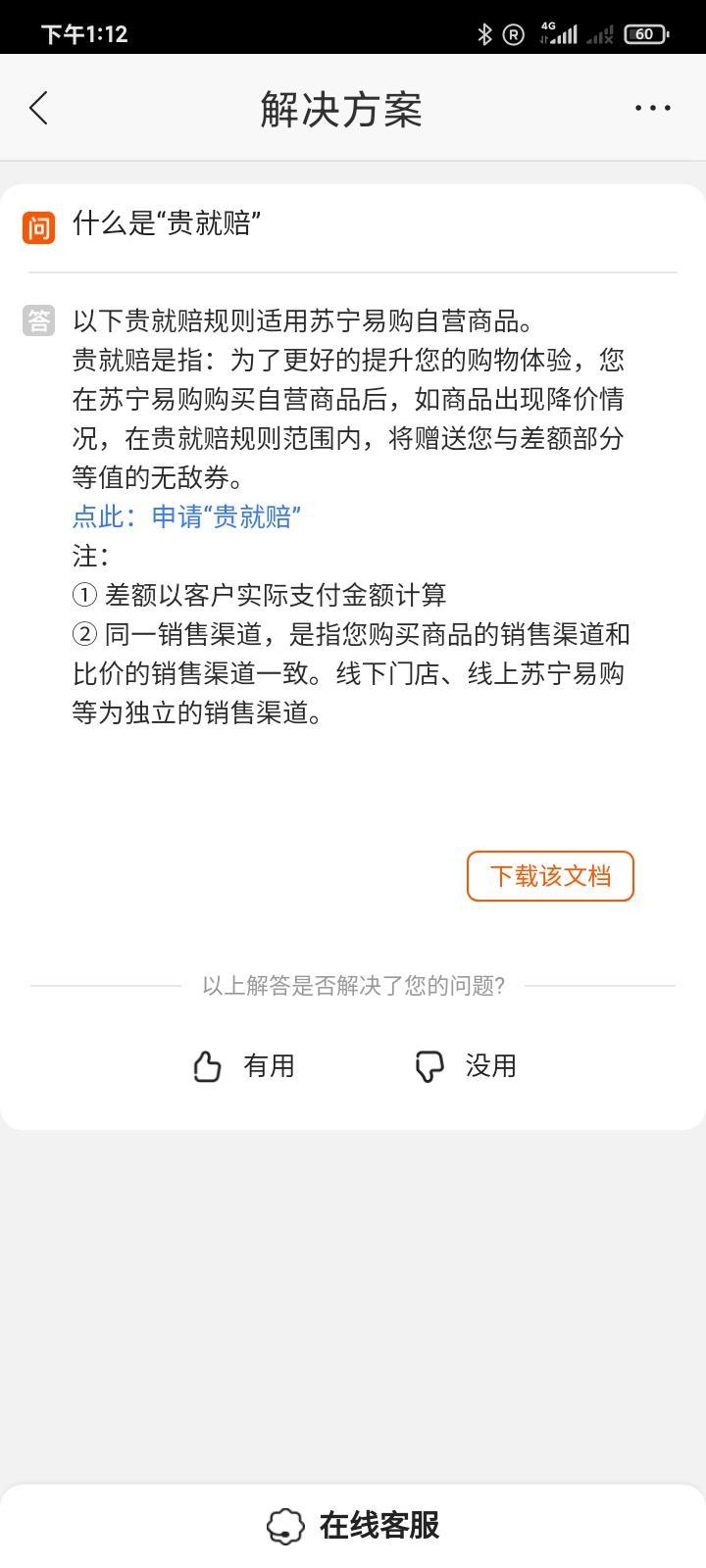Go back using the top-left arrow
706x1568 pixels.
[x=39, y=109]
